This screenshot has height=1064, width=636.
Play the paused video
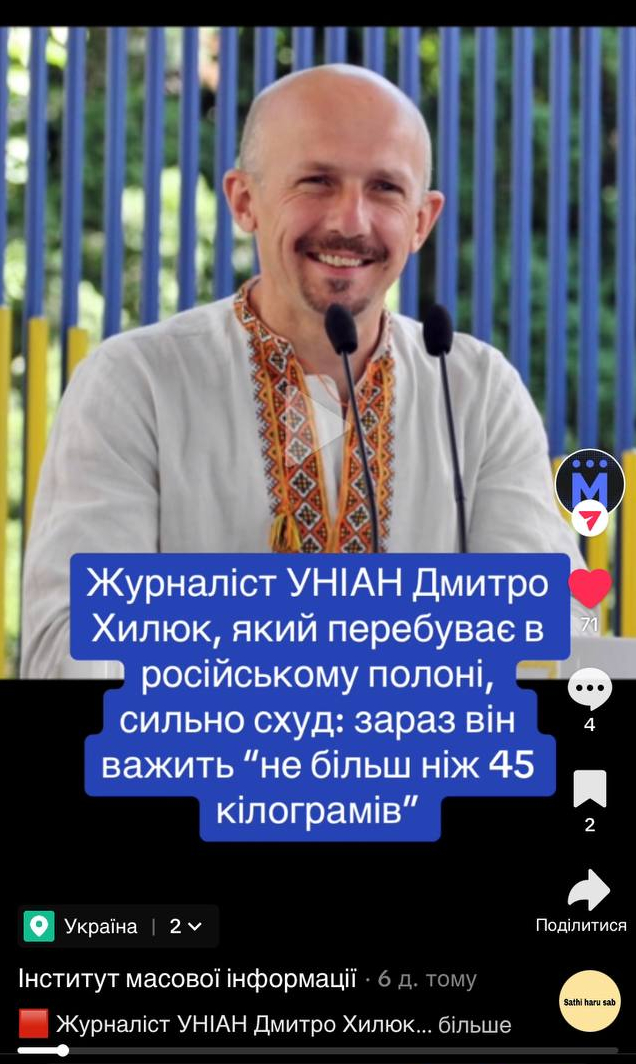point(318,430)
